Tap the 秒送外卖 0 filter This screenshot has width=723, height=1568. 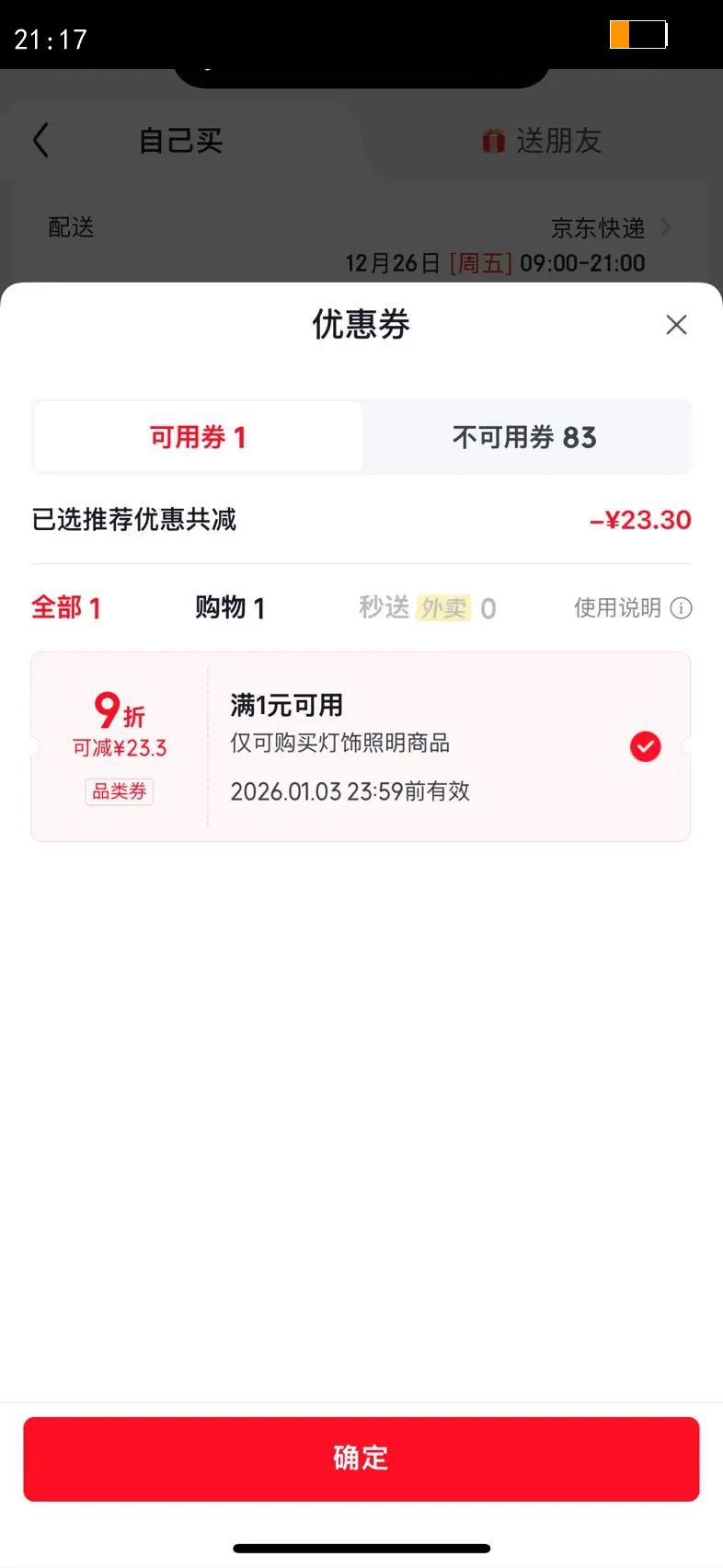click(425, 608)
